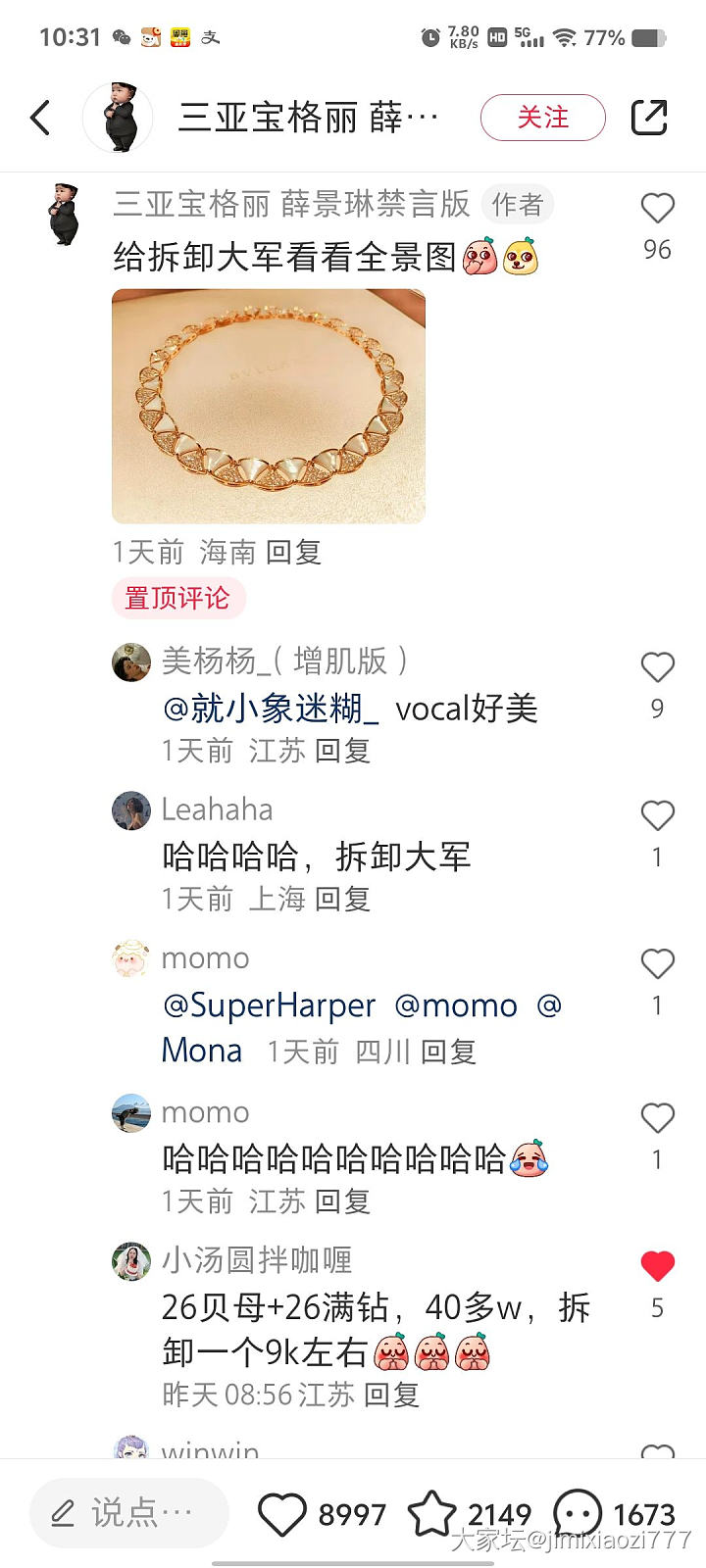The height and width of the screenshot is (1568, 706).
Task: Like Leahaha's comment
Action: (x=657, y=816)
